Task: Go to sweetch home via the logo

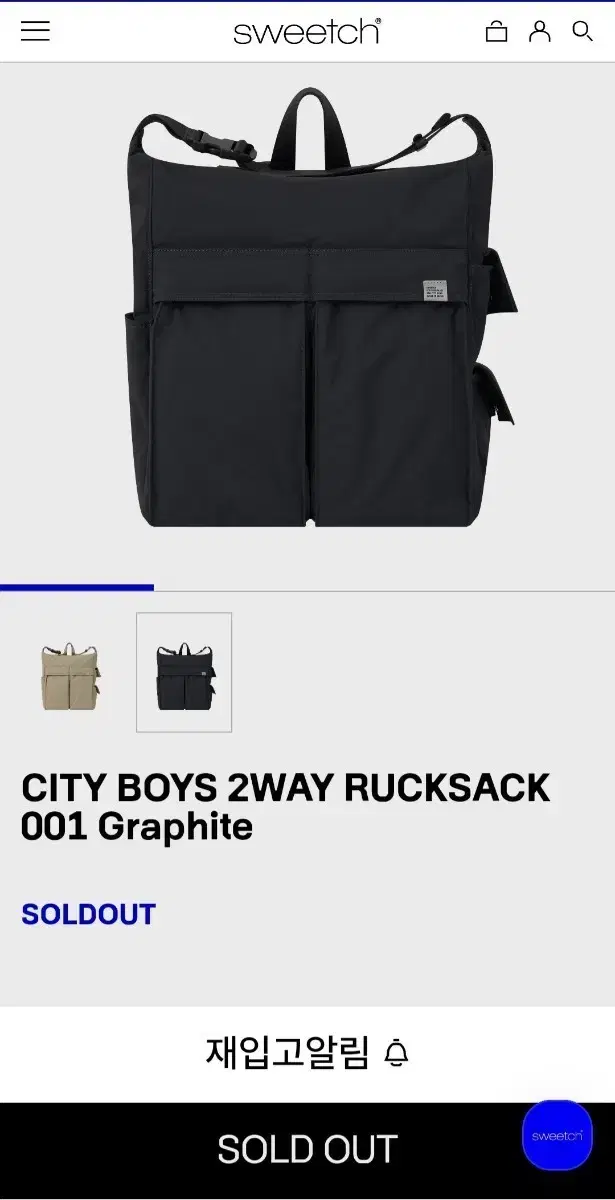Action: [x=307, y=31]
